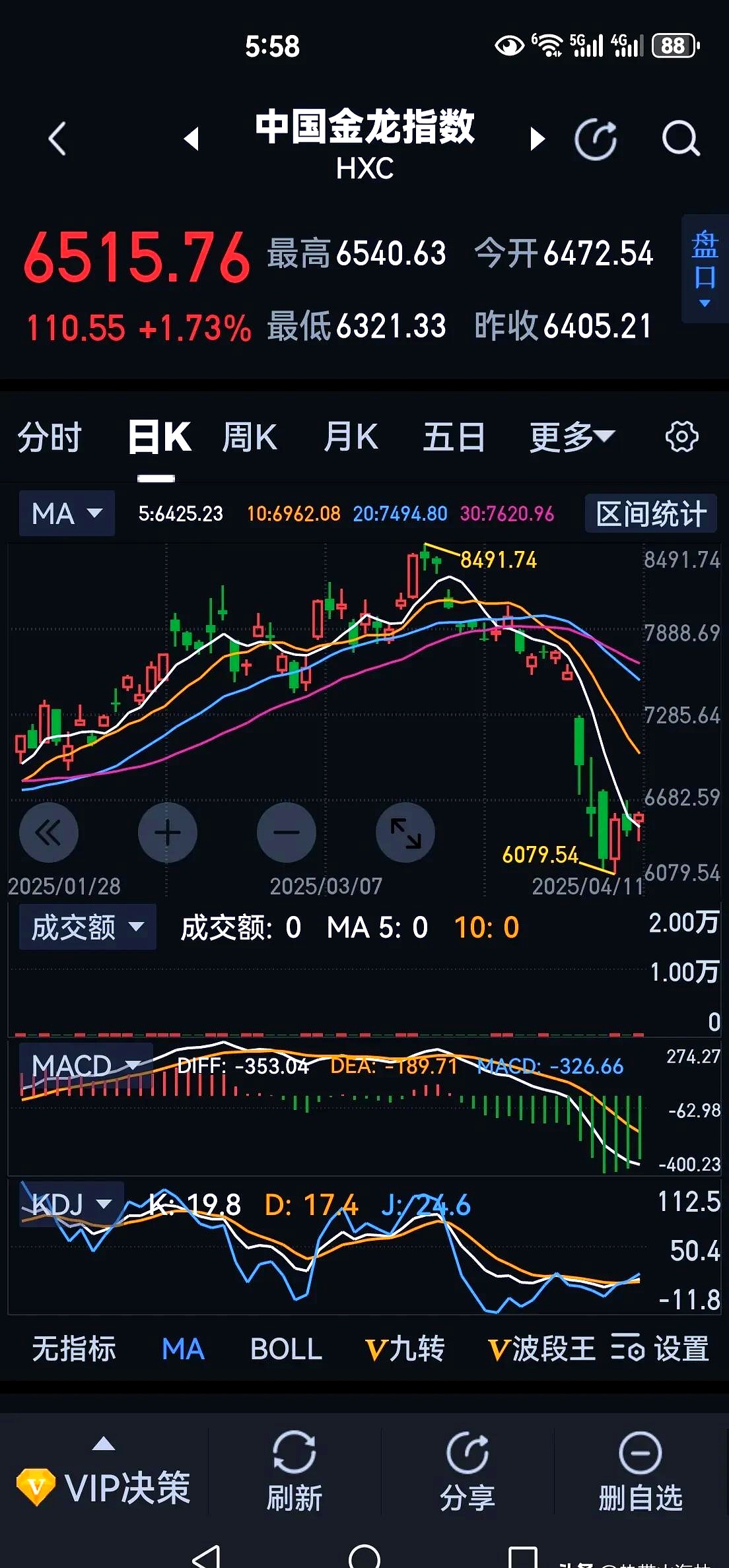Open the search magnifier

tap(680, 139)
